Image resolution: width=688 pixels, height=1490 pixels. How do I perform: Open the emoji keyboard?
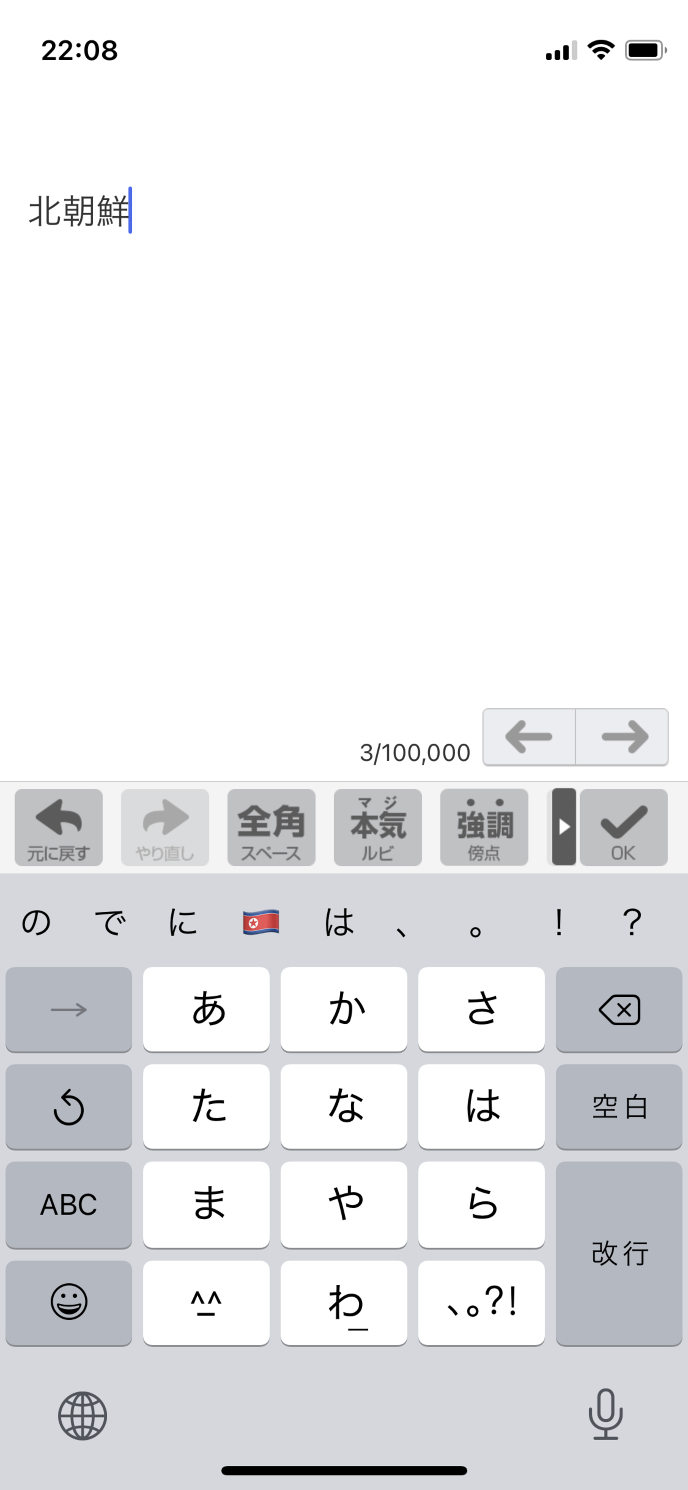click(x=69, y=1302)
